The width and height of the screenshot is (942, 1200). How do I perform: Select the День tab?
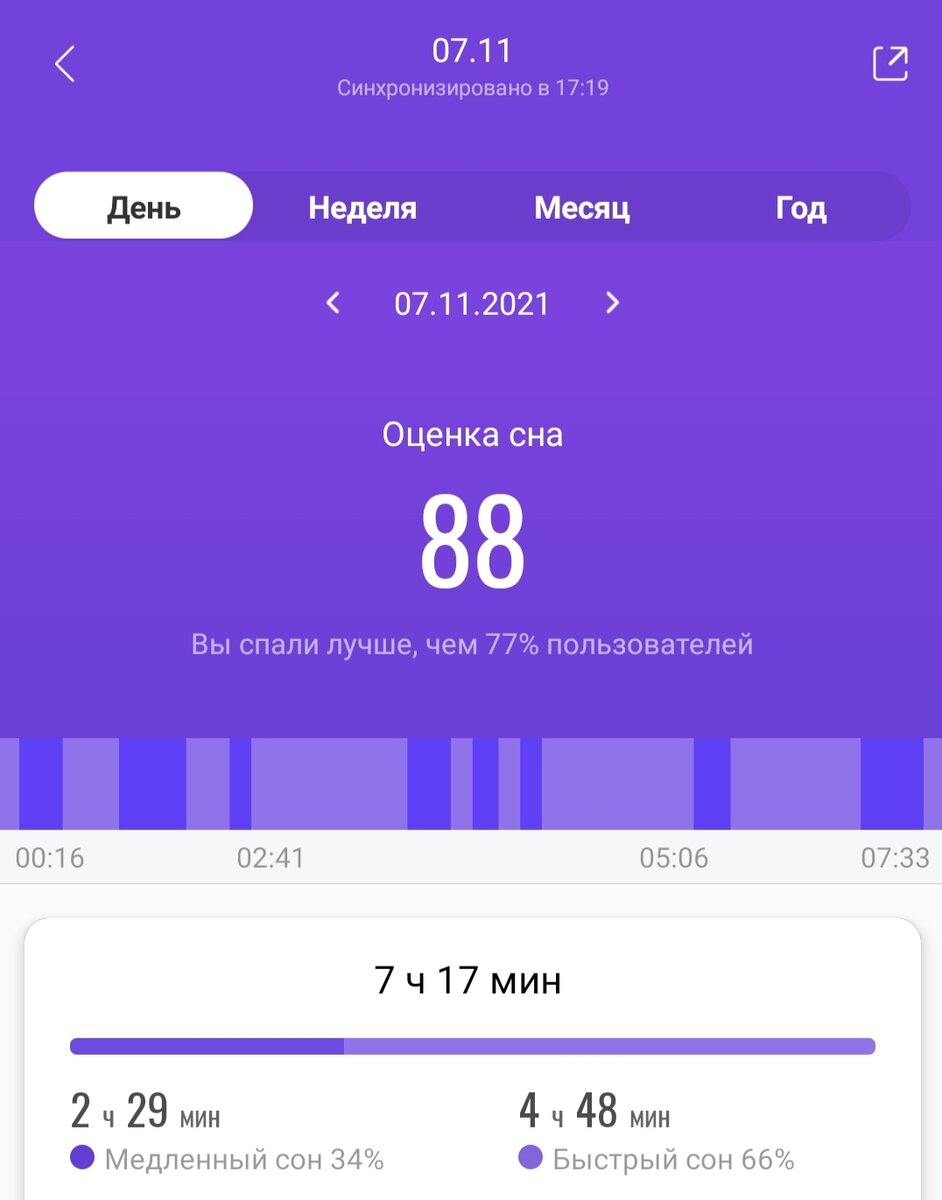pyautogui.click(x=143, y=206)
